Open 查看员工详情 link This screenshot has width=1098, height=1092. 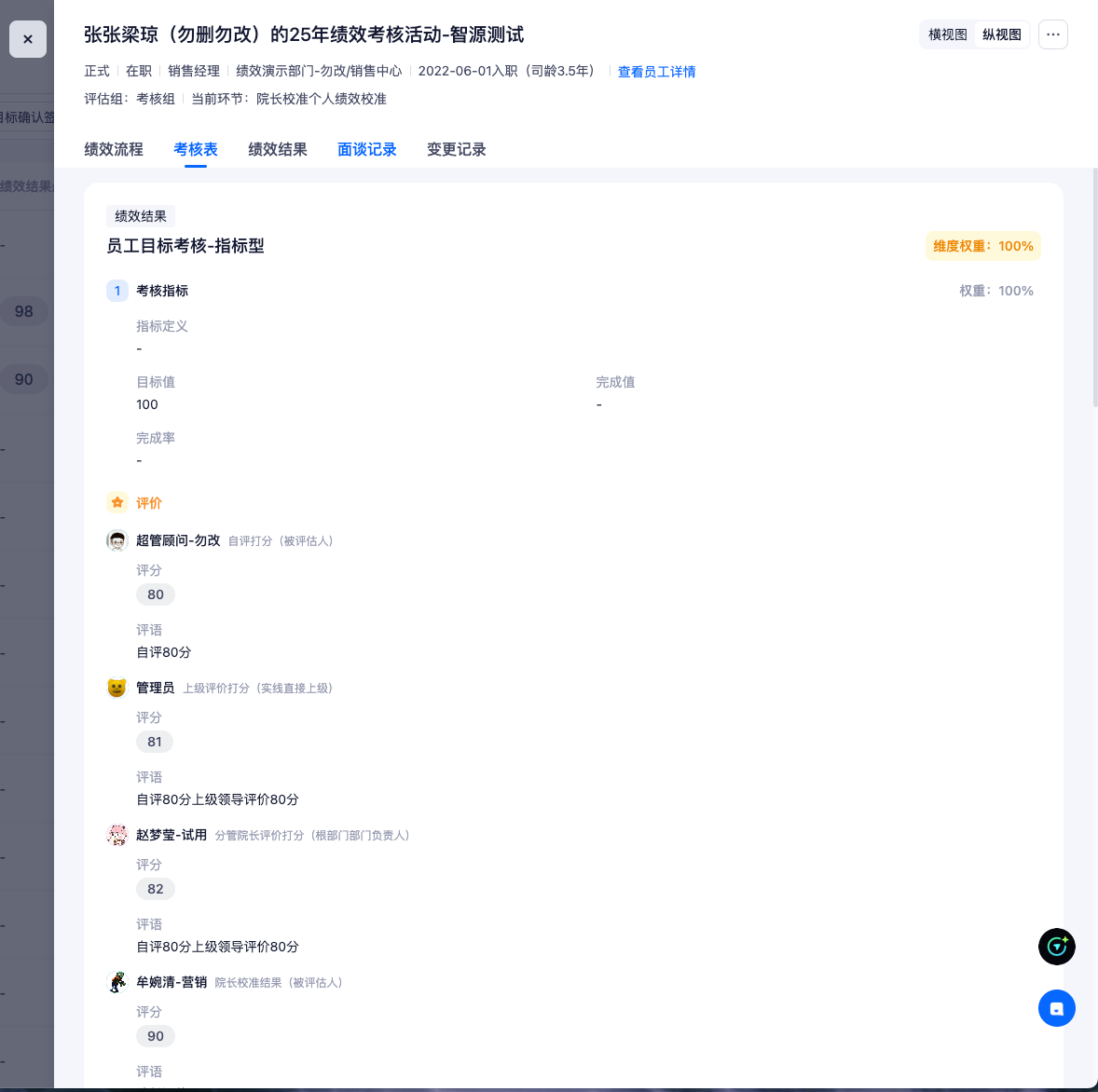point(656,72)
